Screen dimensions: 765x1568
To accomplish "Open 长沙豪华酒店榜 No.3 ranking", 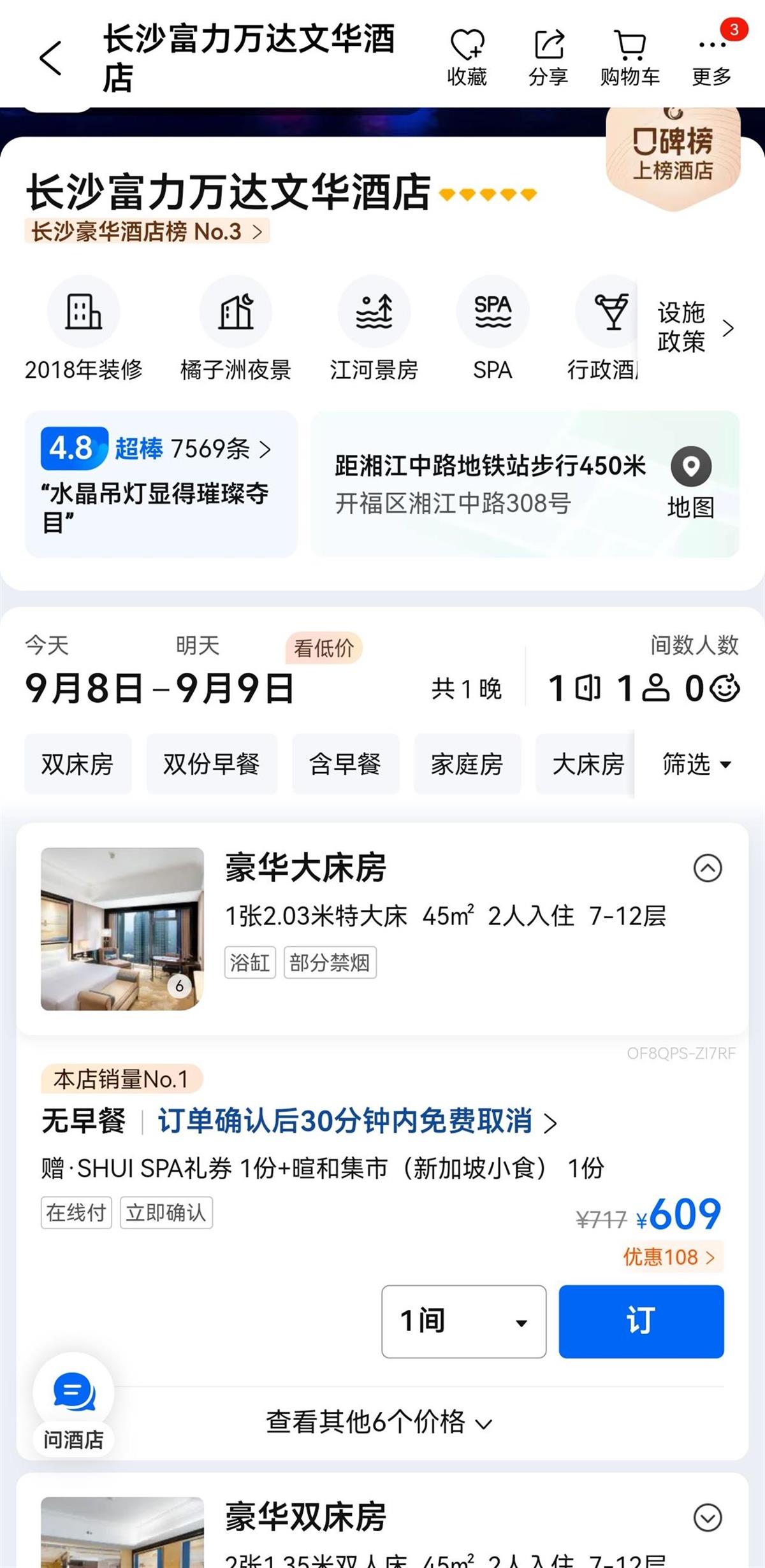I will 147,231.
